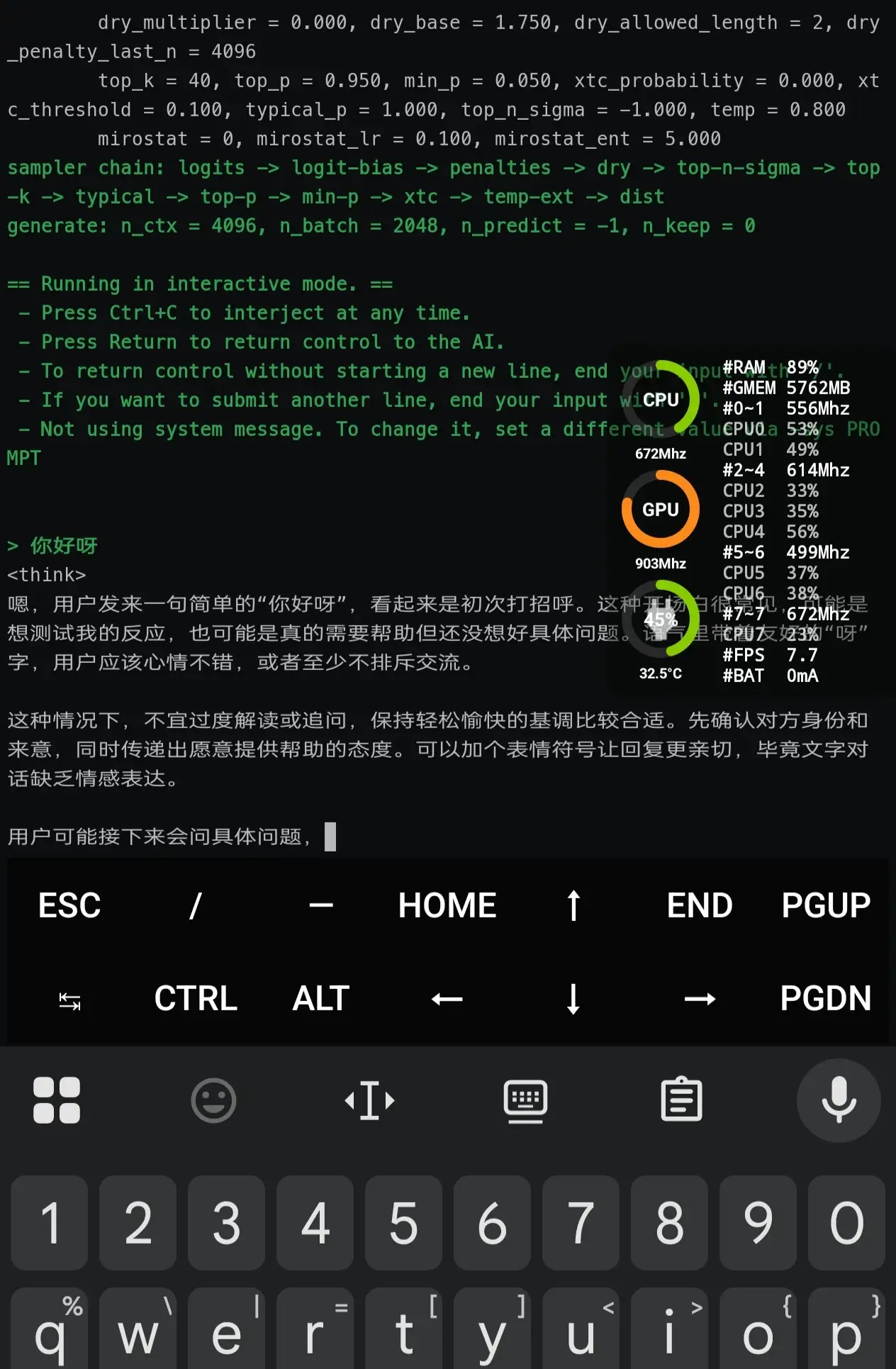
Task: Tap the PGUP key
Action: [x=826, y=905]
